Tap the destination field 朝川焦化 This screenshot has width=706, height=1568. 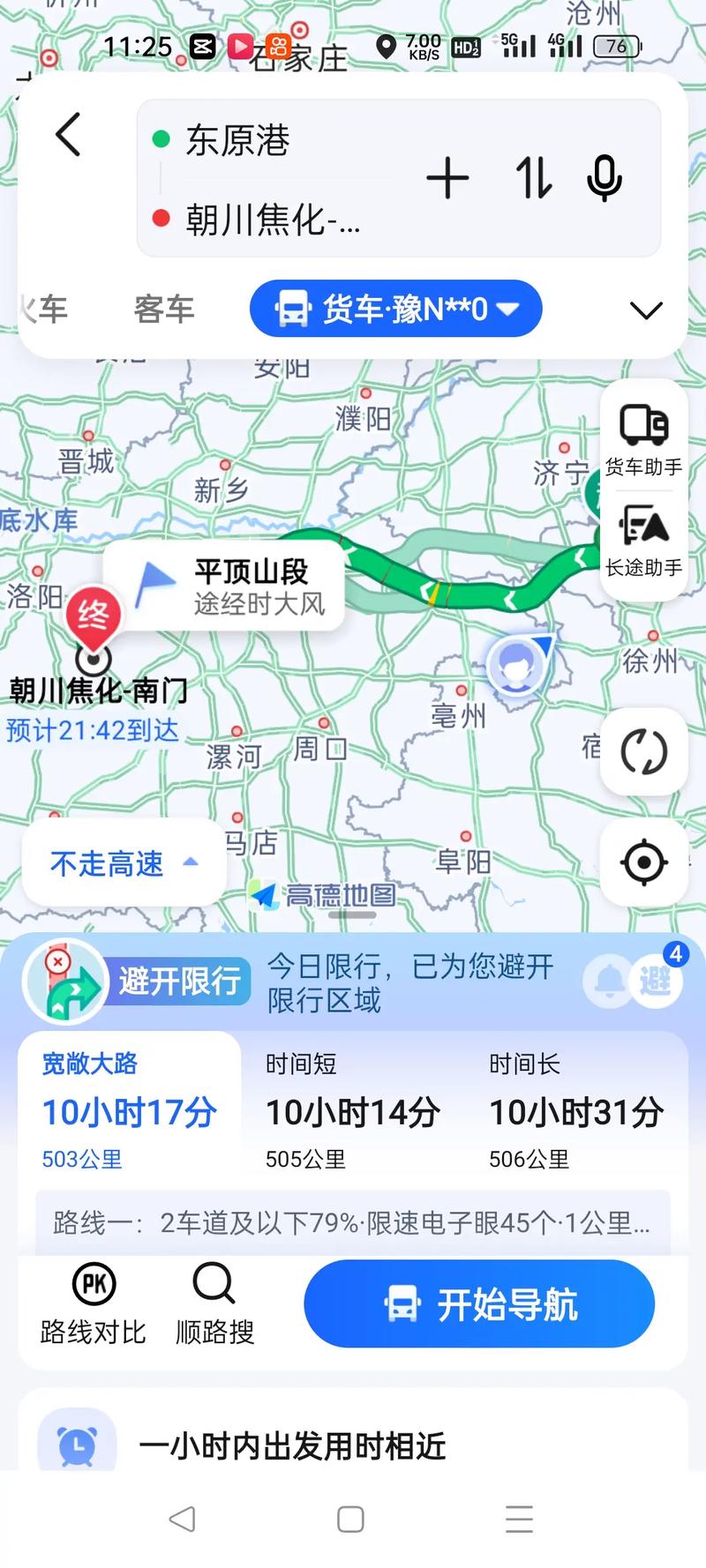click(x=274, y=221)
